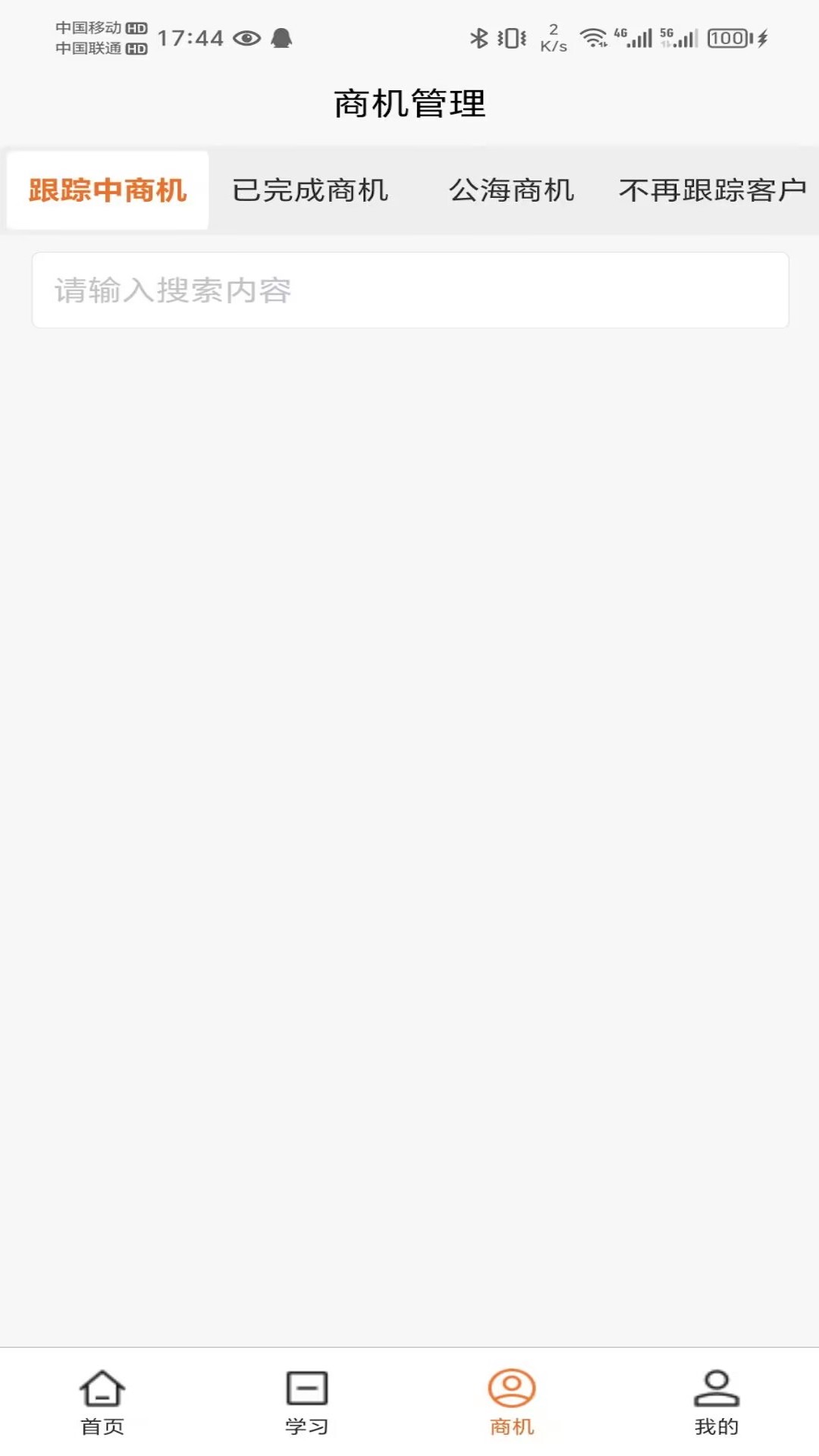Tap 商机 in the bottom bar
The width and height of the screenshot is (819, 1456).
512,1402
